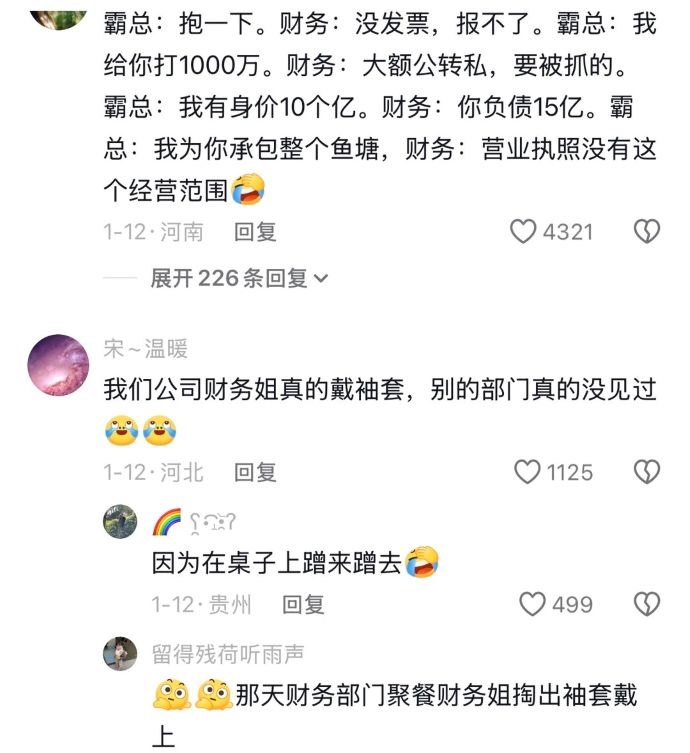Dislike 宋~温暖's comment
The width and height of the screenshot is (690, 753).
(647, 471)
